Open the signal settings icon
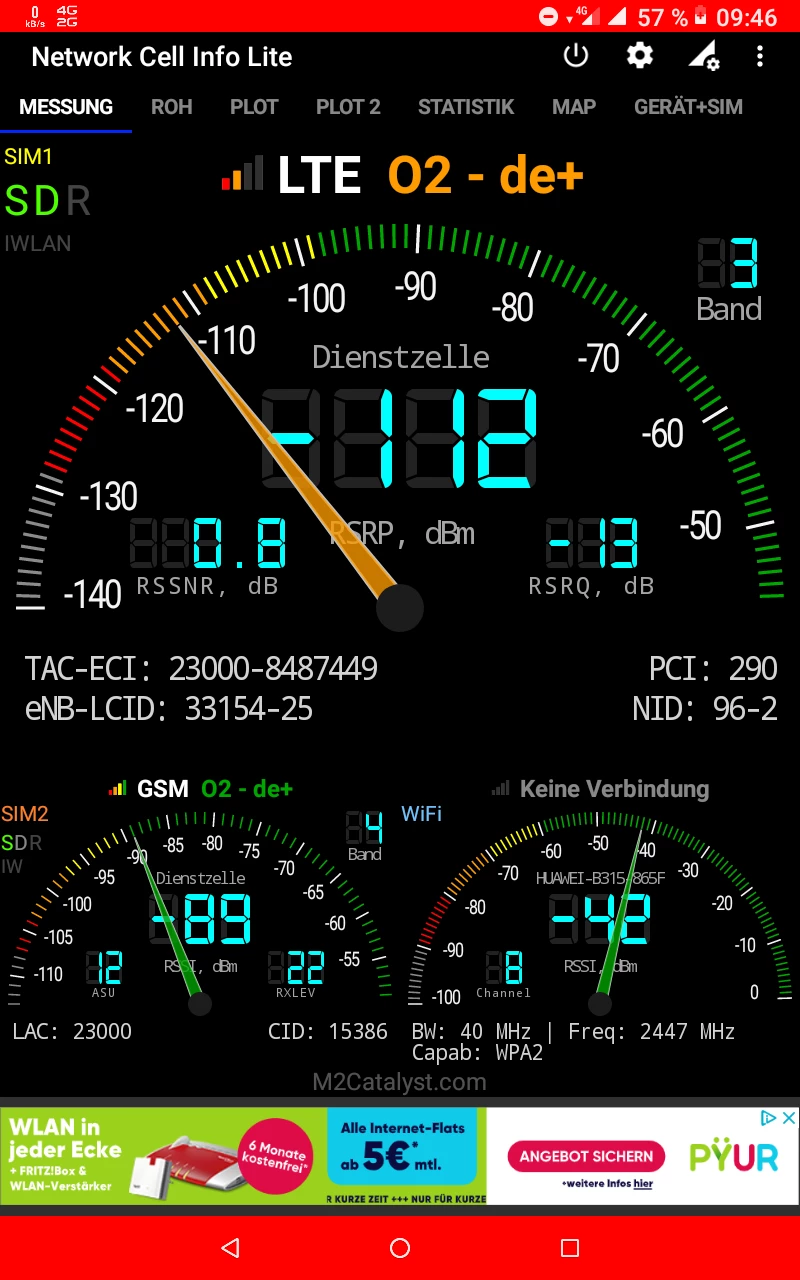This screenshot has width=800, height=1280. (x=704, y=57)
